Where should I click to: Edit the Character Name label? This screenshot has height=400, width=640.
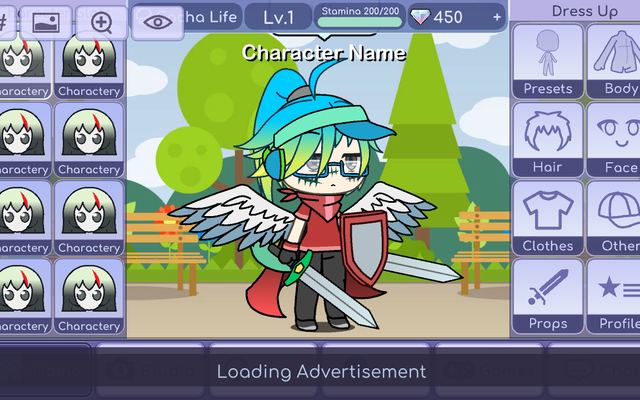click(x=324, y=53)
